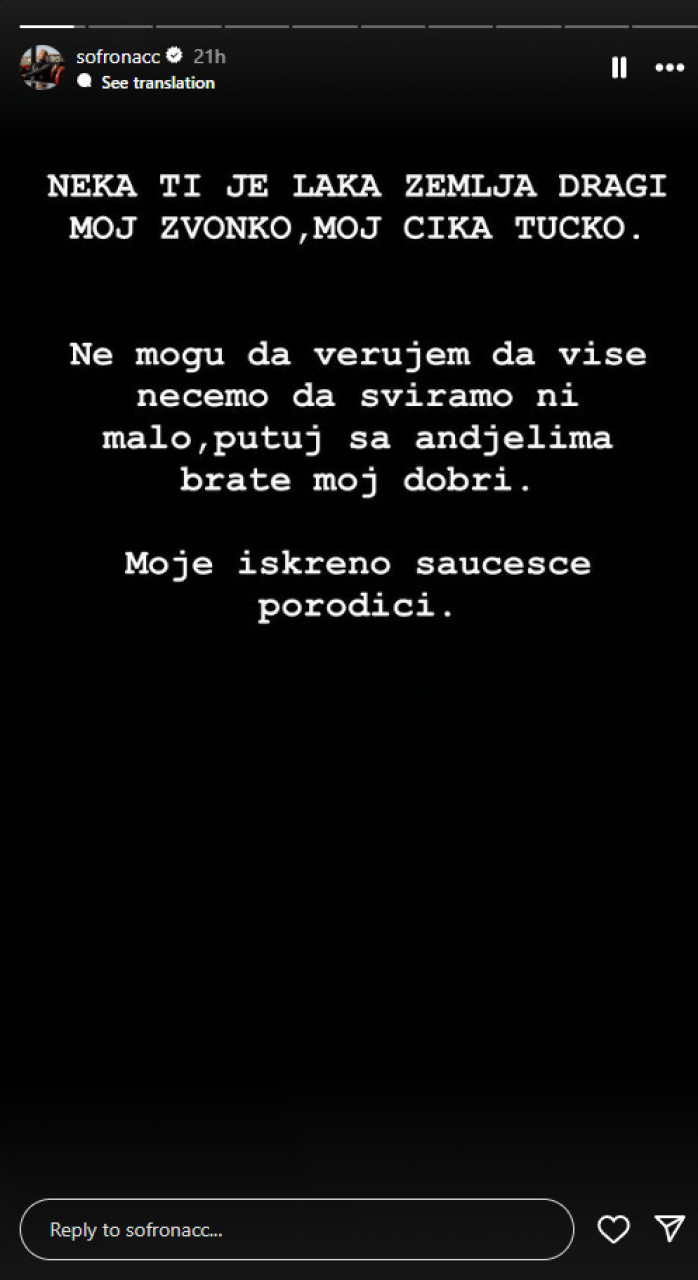Open sofronacc's profile picture
Screen dimensions: 698x1280
[x=42, y=68]
